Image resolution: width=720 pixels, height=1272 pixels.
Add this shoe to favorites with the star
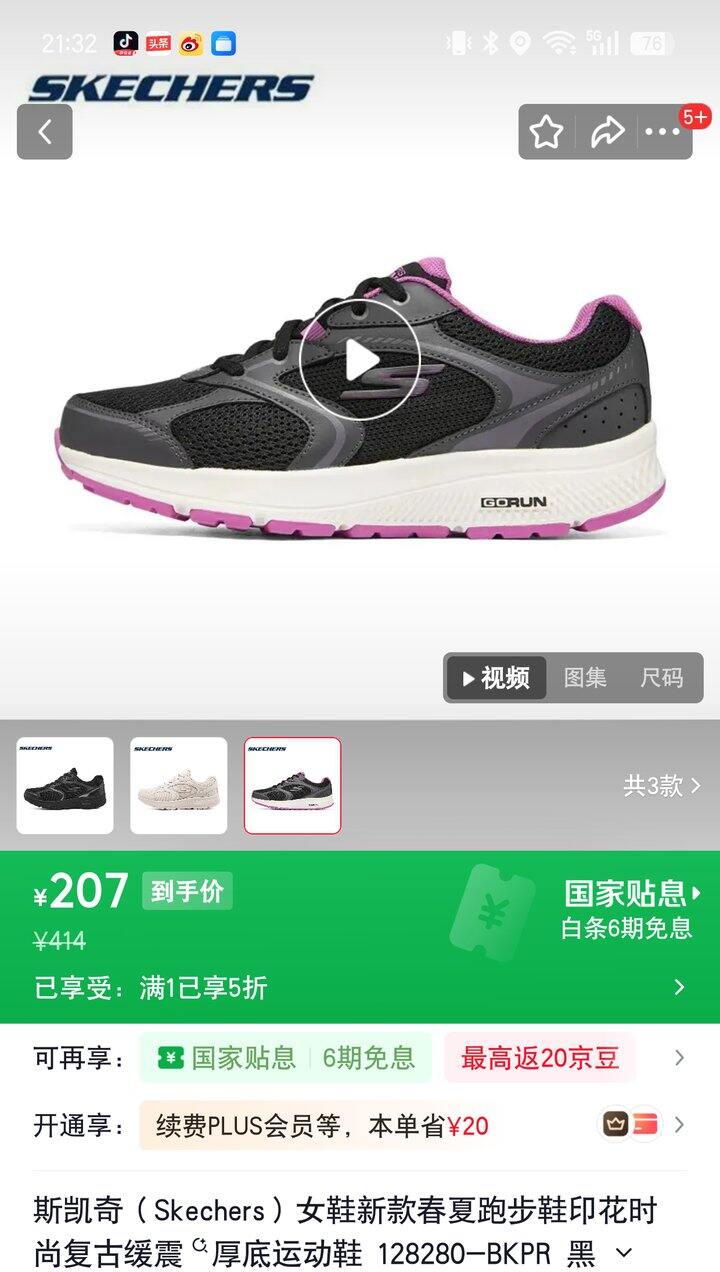point(546,132)
